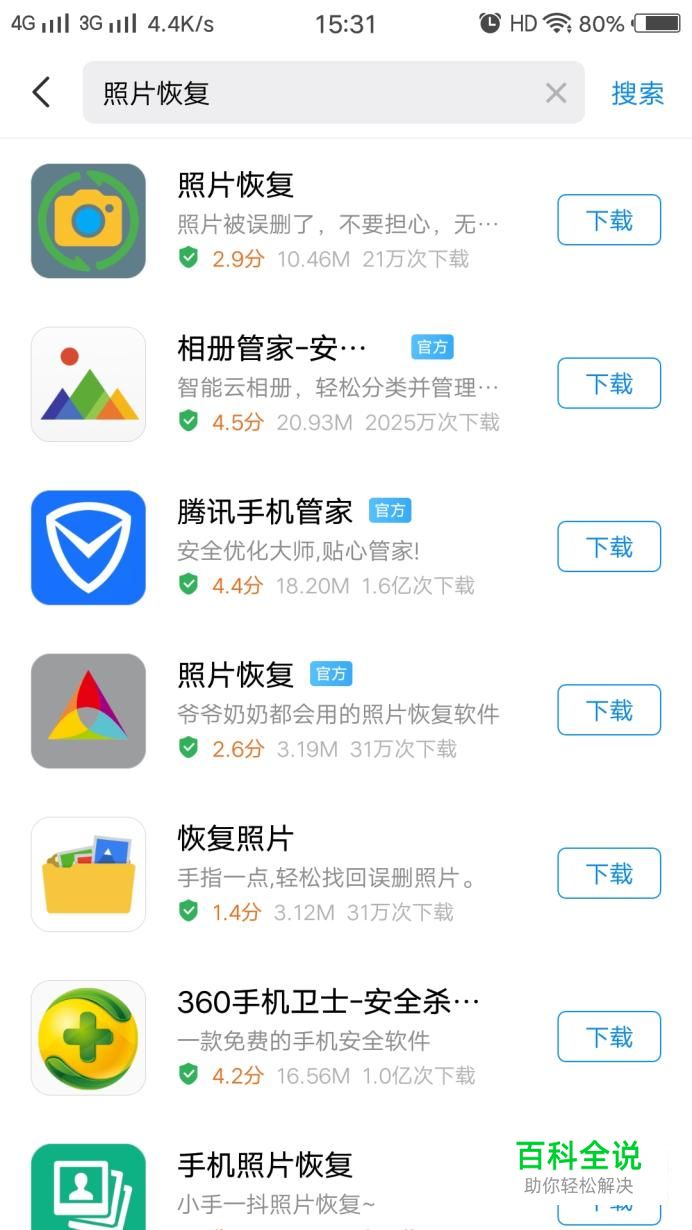Download 相册管家
Image resolution: width=692 pixels, height=1230 pixels.
(609, 383)
